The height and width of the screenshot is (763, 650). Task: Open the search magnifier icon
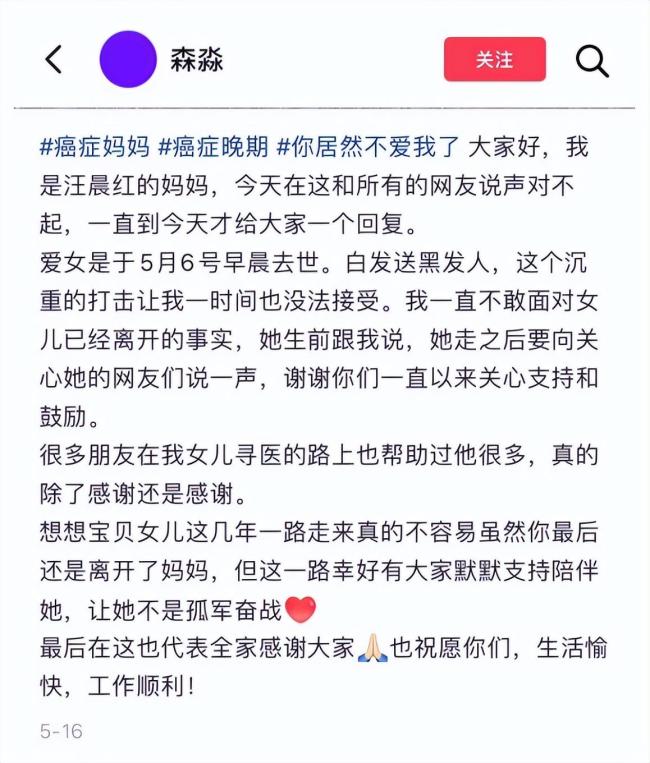coord(592,61)
